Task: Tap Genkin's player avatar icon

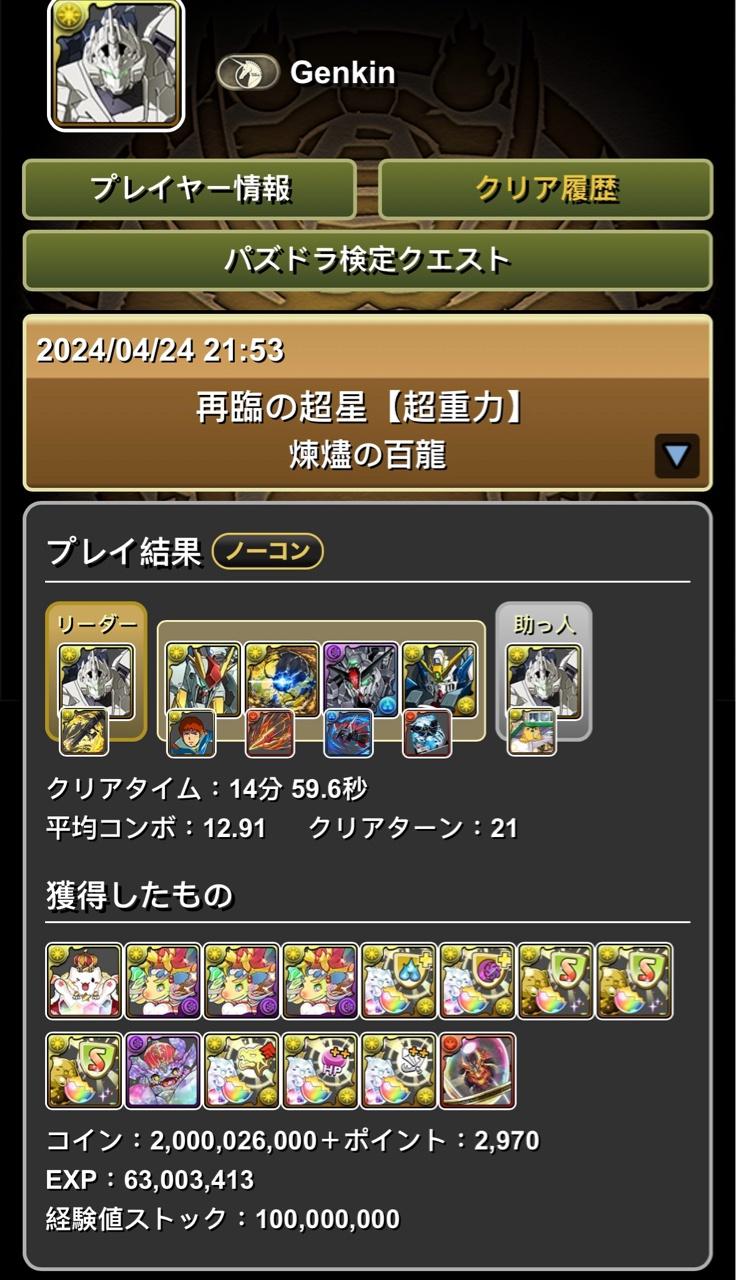Action: [116, 64]
